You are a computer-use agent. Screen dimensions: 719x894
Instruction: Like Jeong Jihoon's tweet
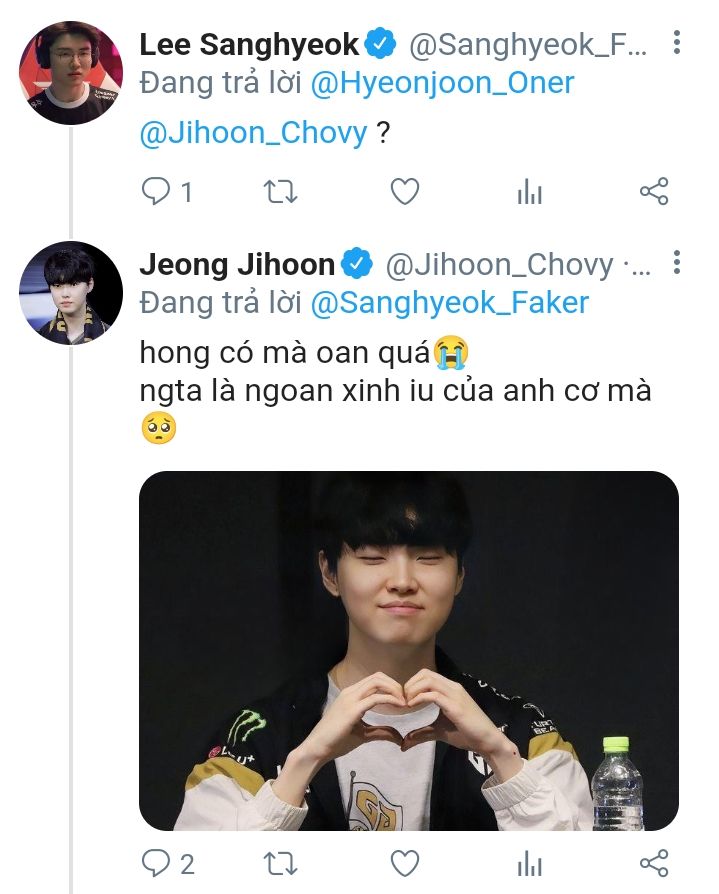[404, 862]
